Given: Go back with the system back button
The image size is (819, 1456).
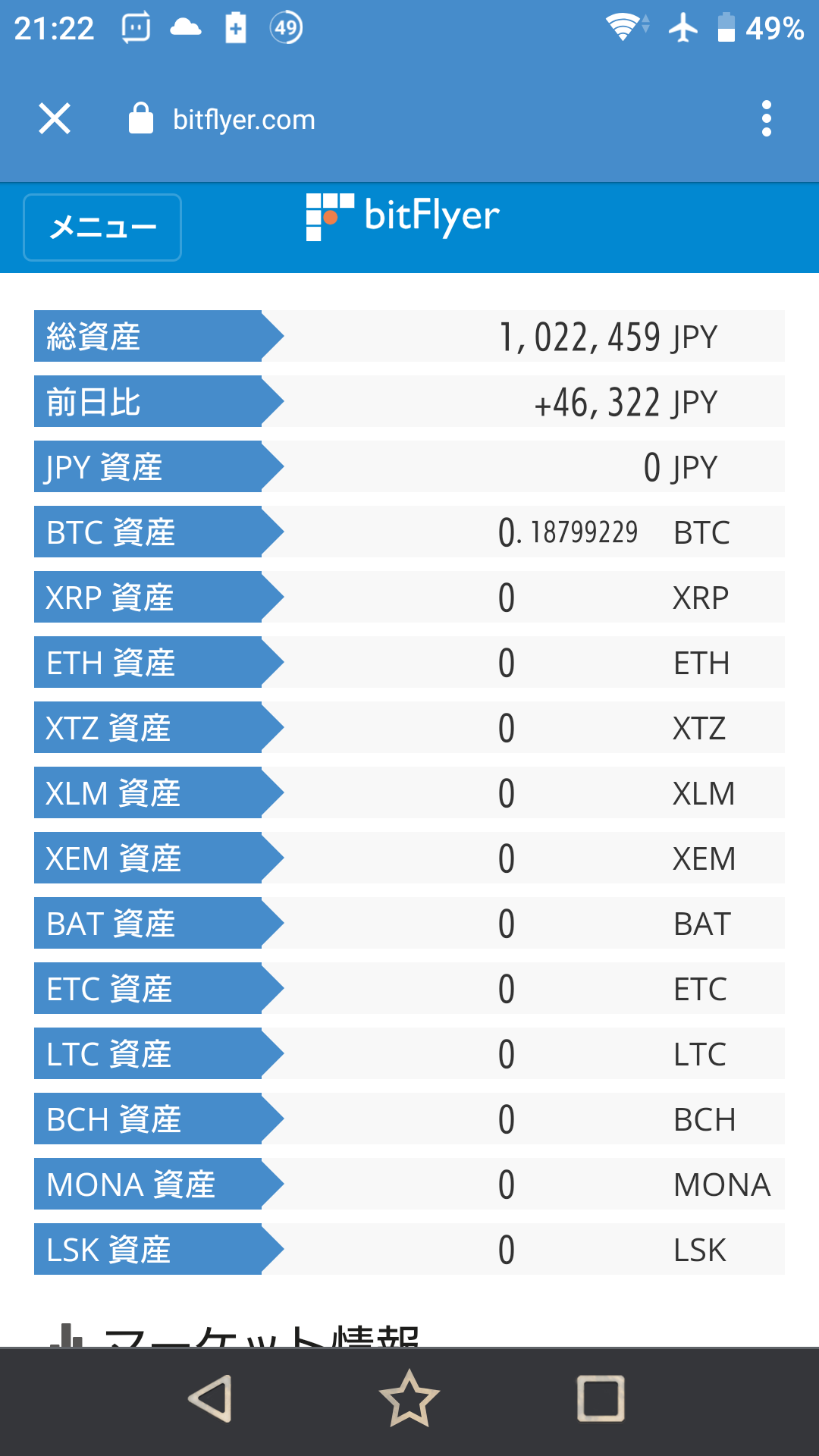Looking at the screenshot, I should (211, 1398).
